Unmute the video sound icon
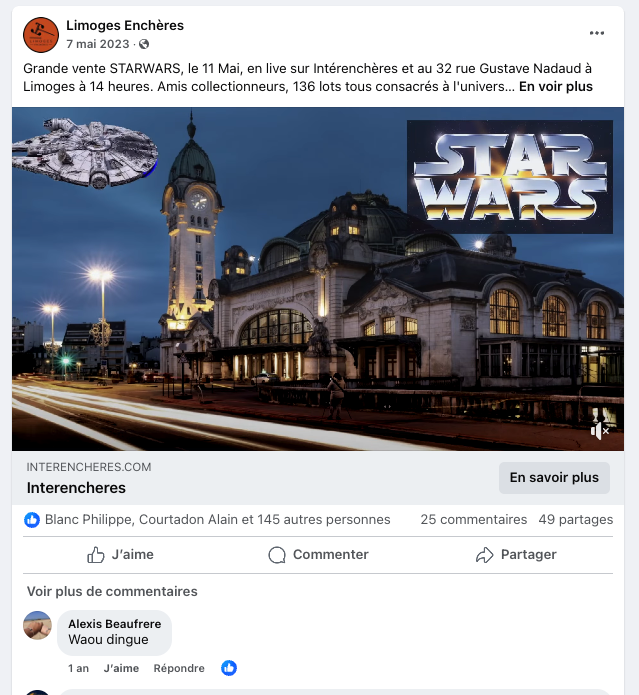 click(599, 430)
